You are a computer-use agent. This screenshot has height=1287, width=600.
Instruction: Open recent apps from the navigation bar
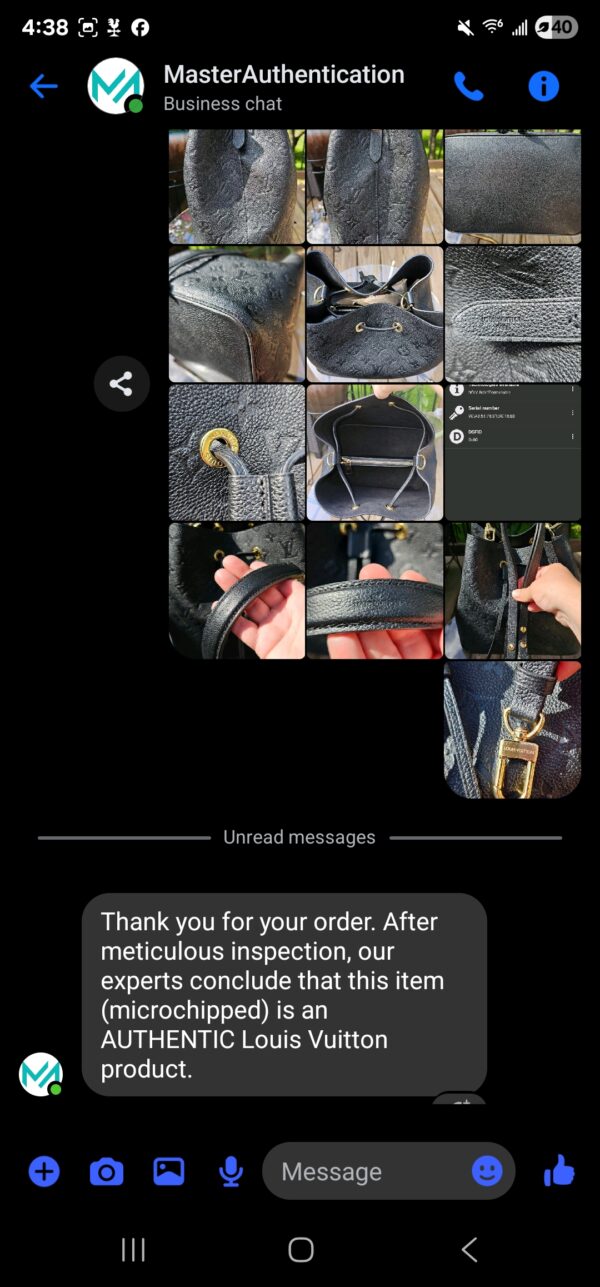[133, 1249]
